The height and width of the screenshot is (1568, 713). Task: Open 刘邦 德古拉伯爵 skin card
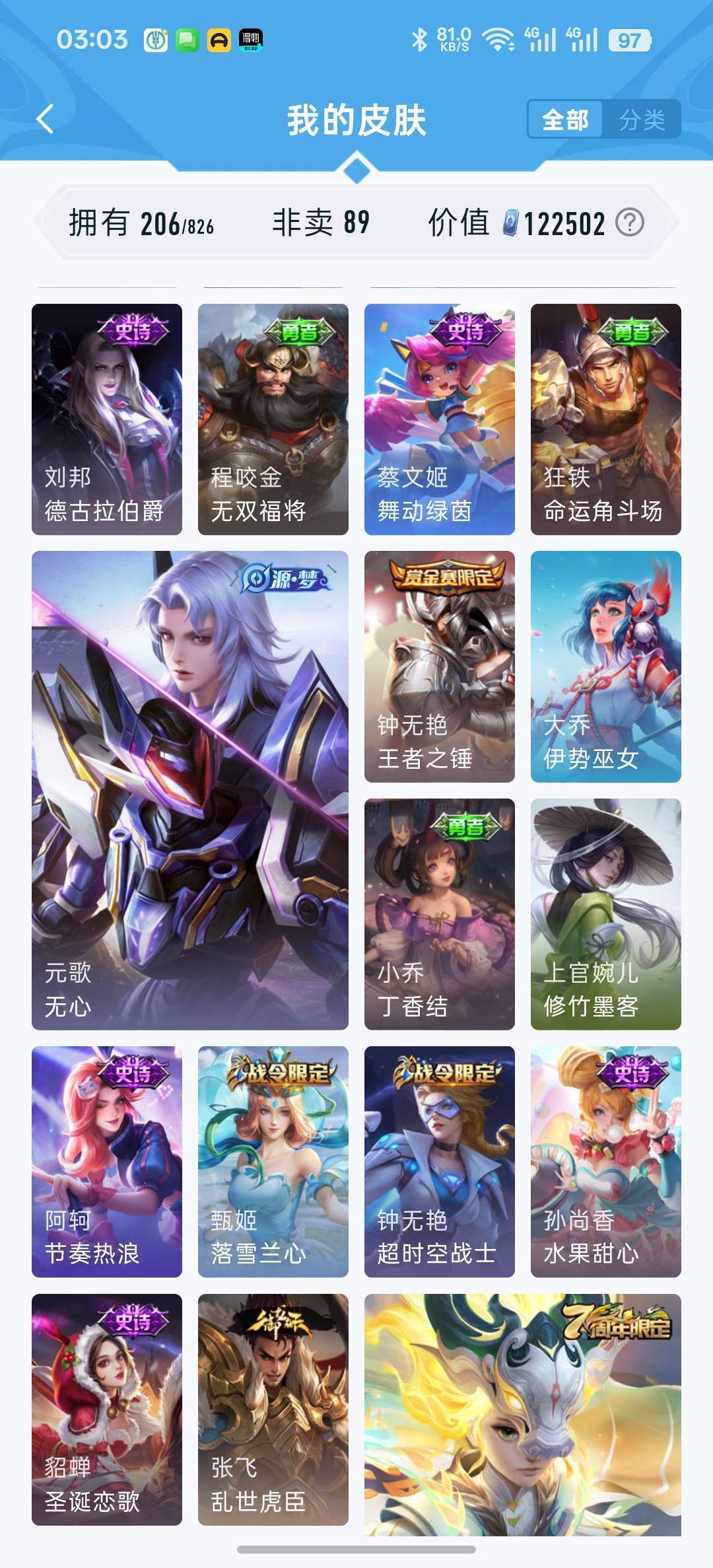(107, 419)
